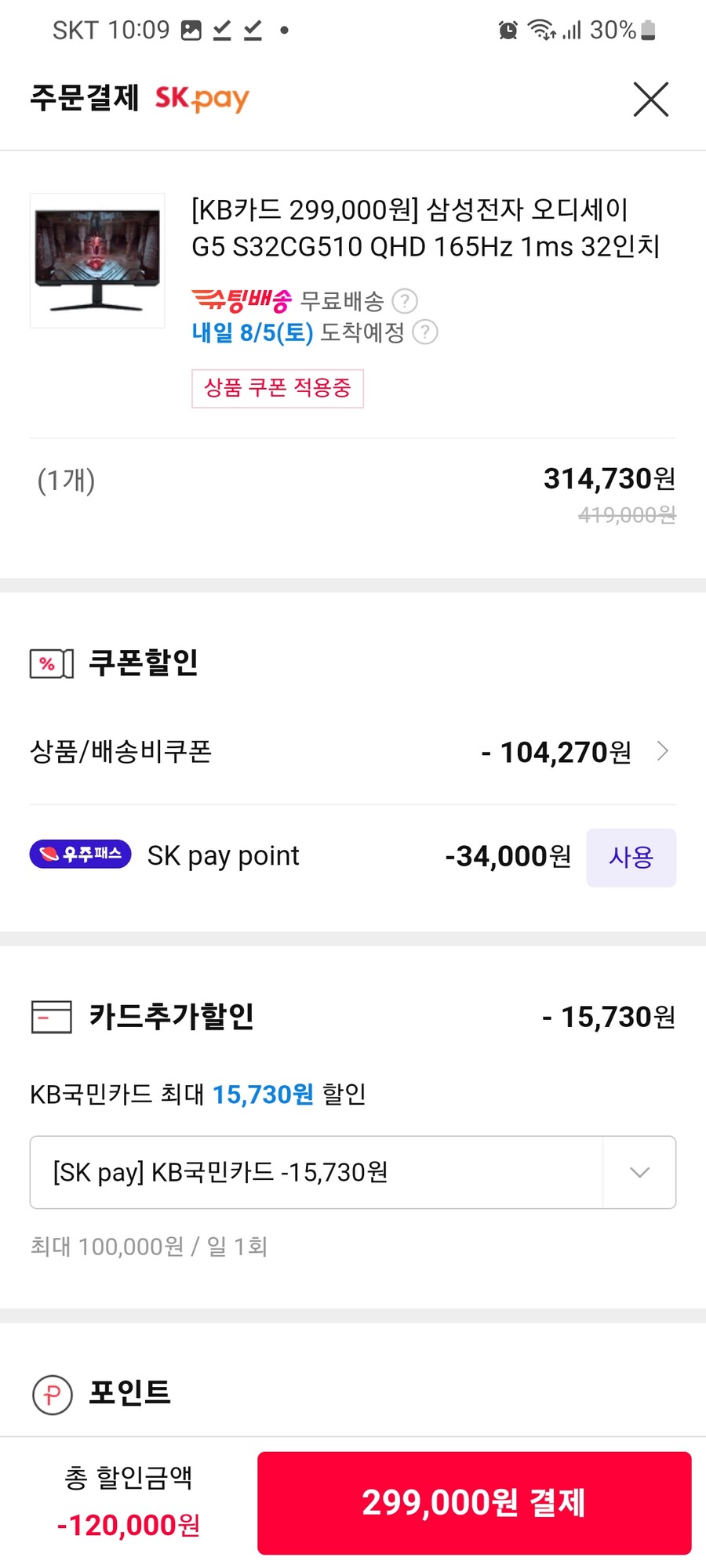Tap the 내일 8/5(토) delivery date link
Viewport: 706px width, 1568px height.
[251, 333]
